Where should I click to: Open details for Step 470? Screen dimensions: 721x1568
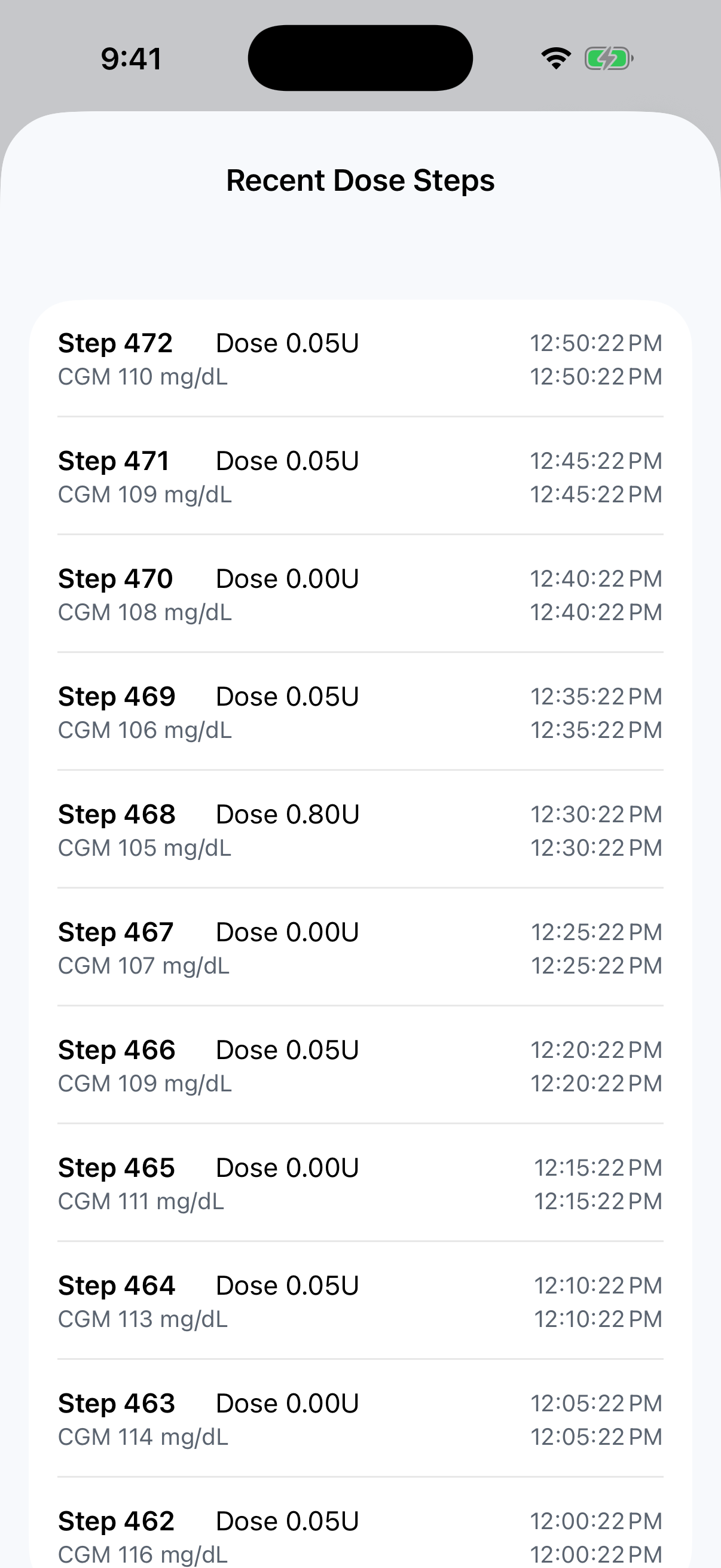click(360, 594)
